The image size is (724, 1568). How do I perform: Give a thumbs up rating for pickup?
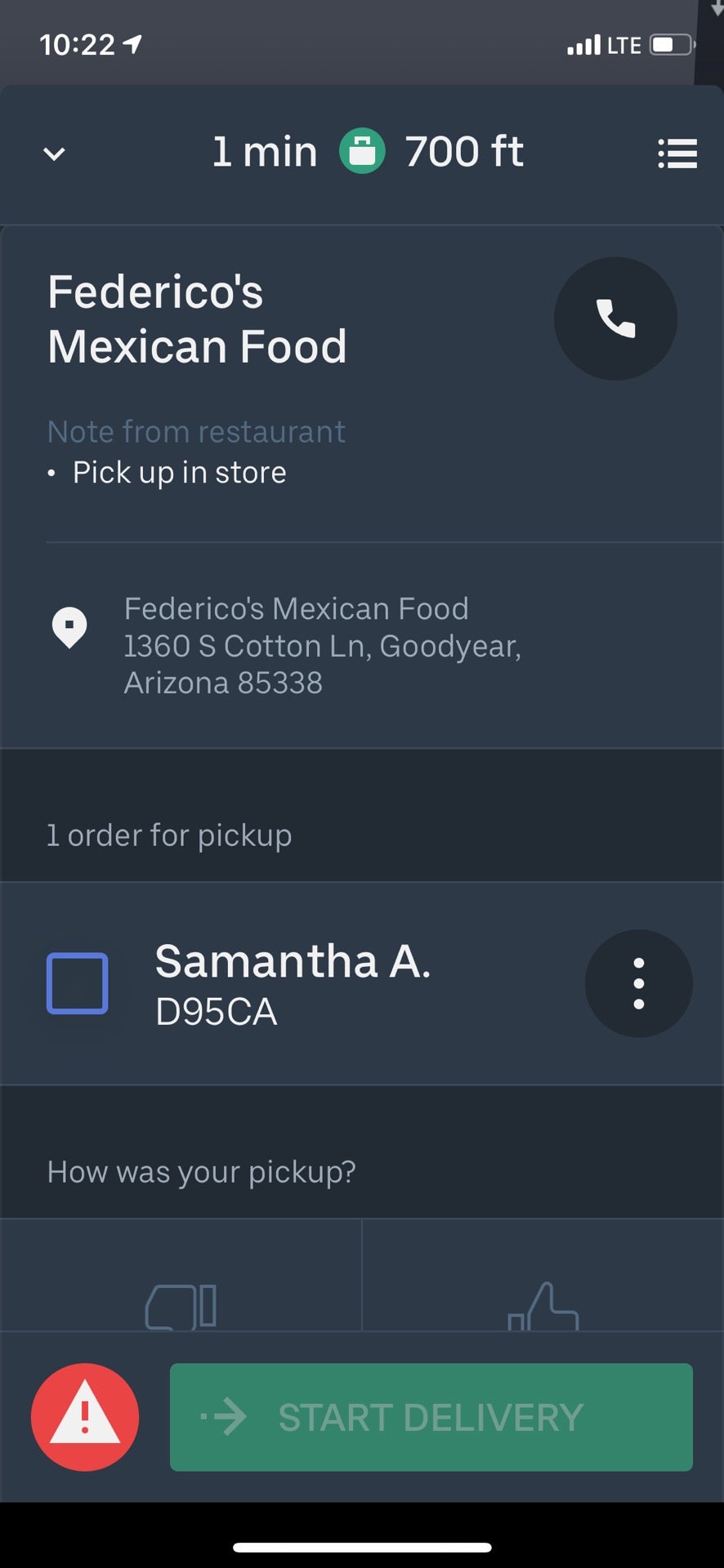tap(542, 1307)
